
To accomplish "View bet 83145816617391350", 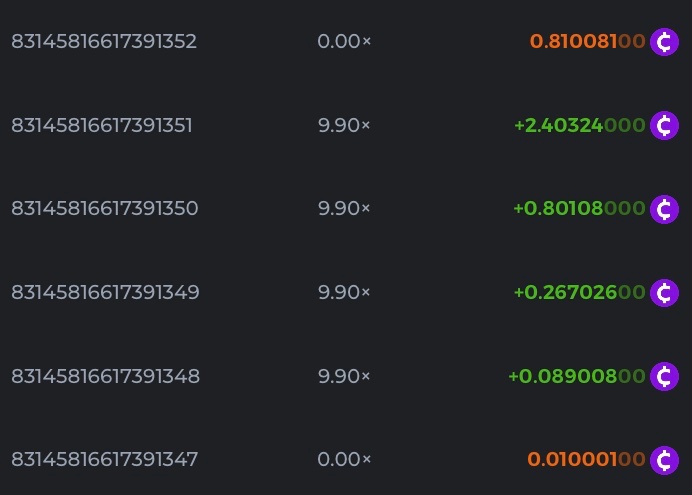I will (x=104, y=209).
